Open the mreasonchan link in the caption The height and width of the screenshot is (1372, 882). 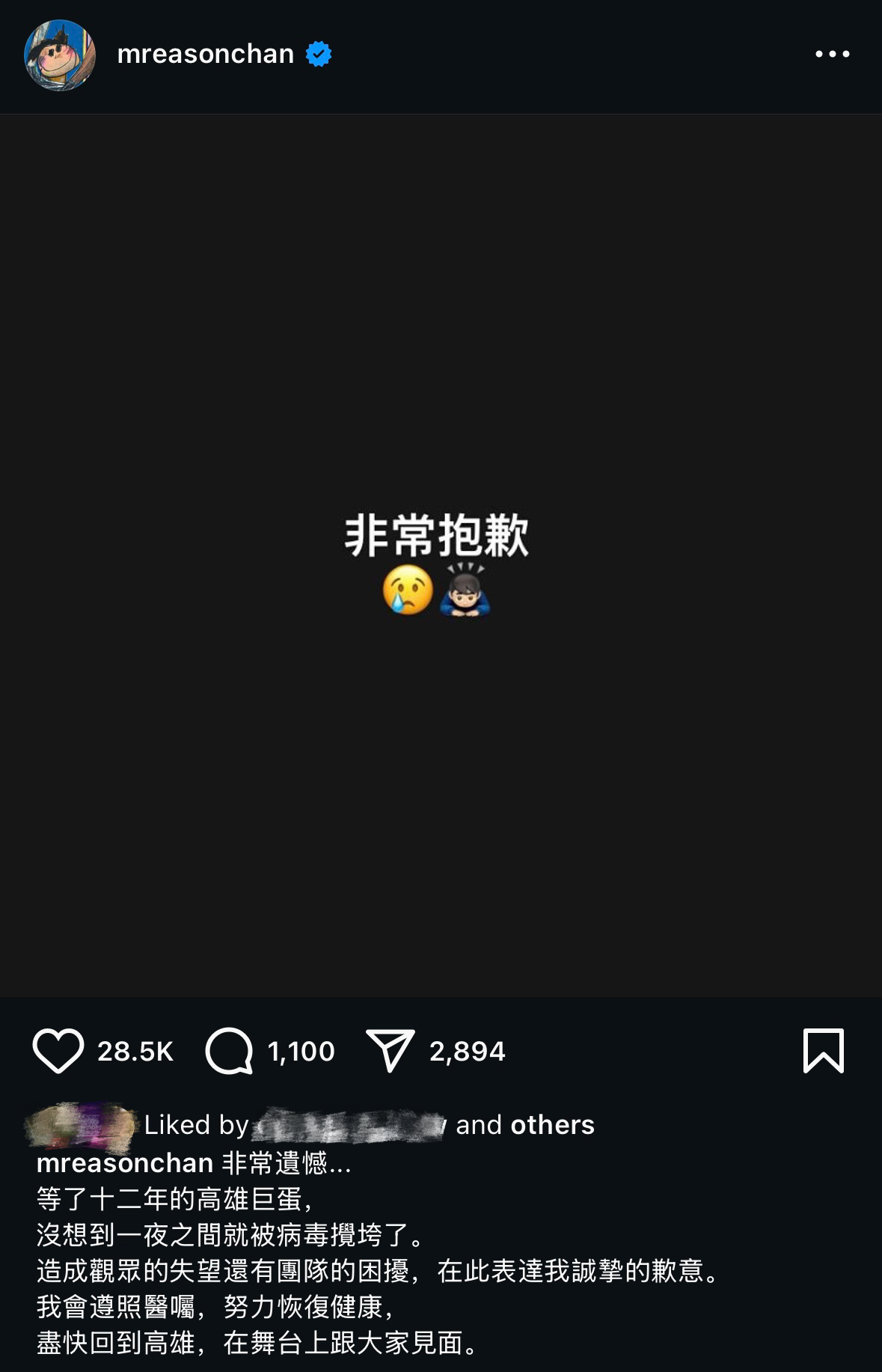click(125, 1163)
